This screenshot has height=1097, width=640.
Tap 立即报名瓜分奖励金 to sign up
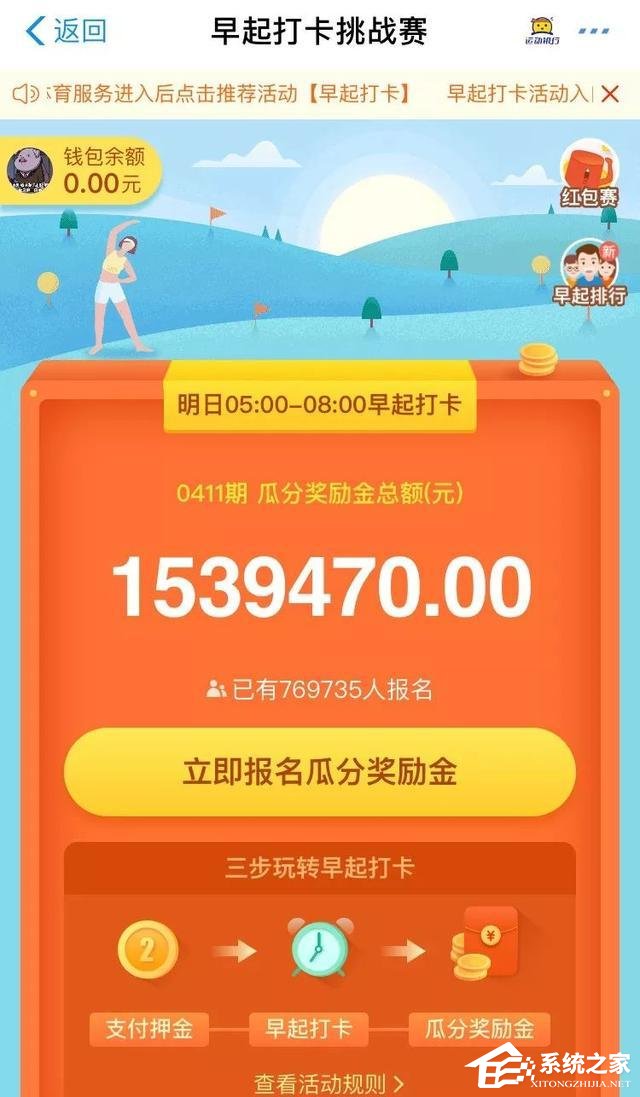pos(320,772)
